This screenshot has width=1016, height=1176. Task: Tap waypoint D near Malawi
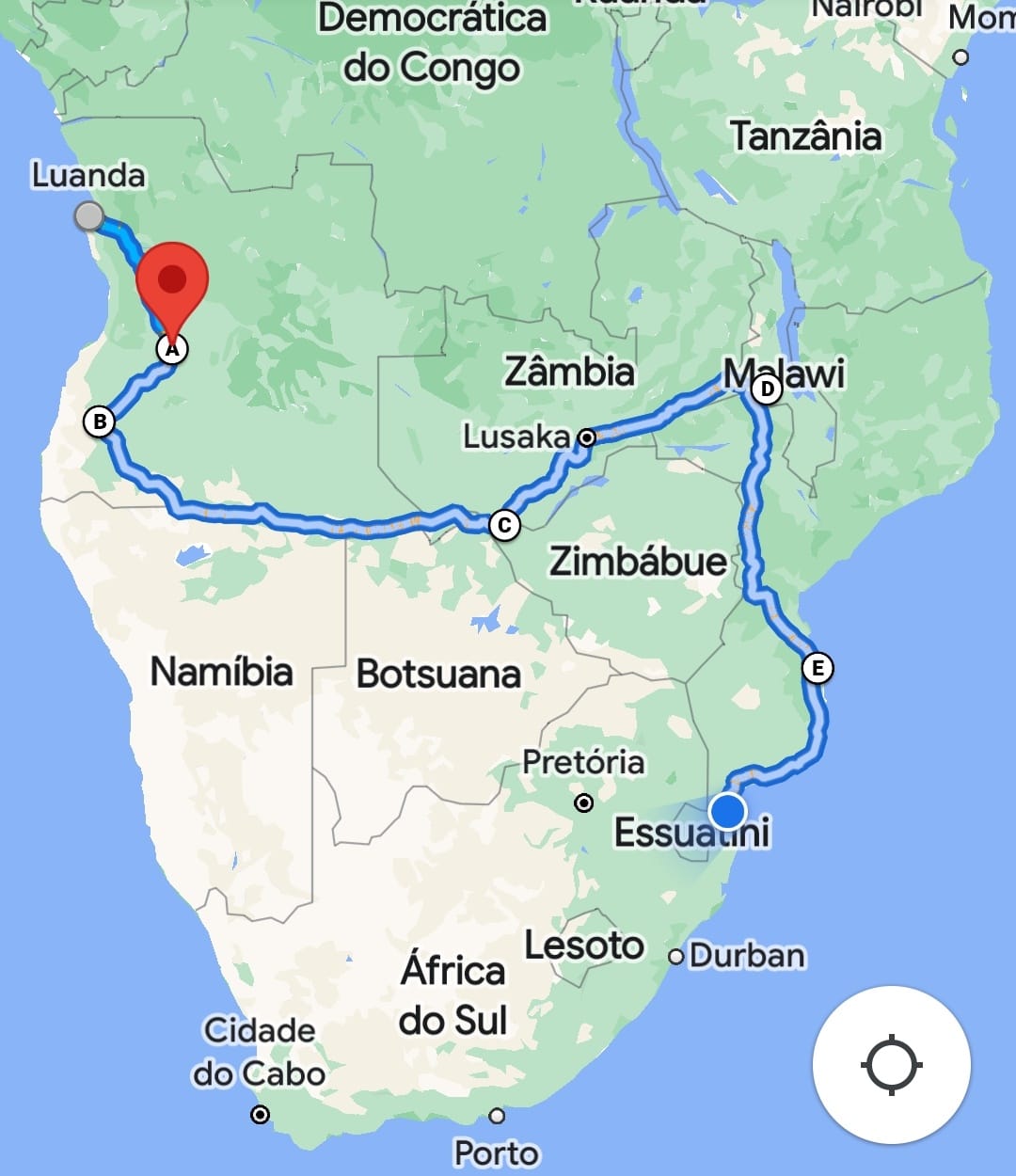point(767,389)
